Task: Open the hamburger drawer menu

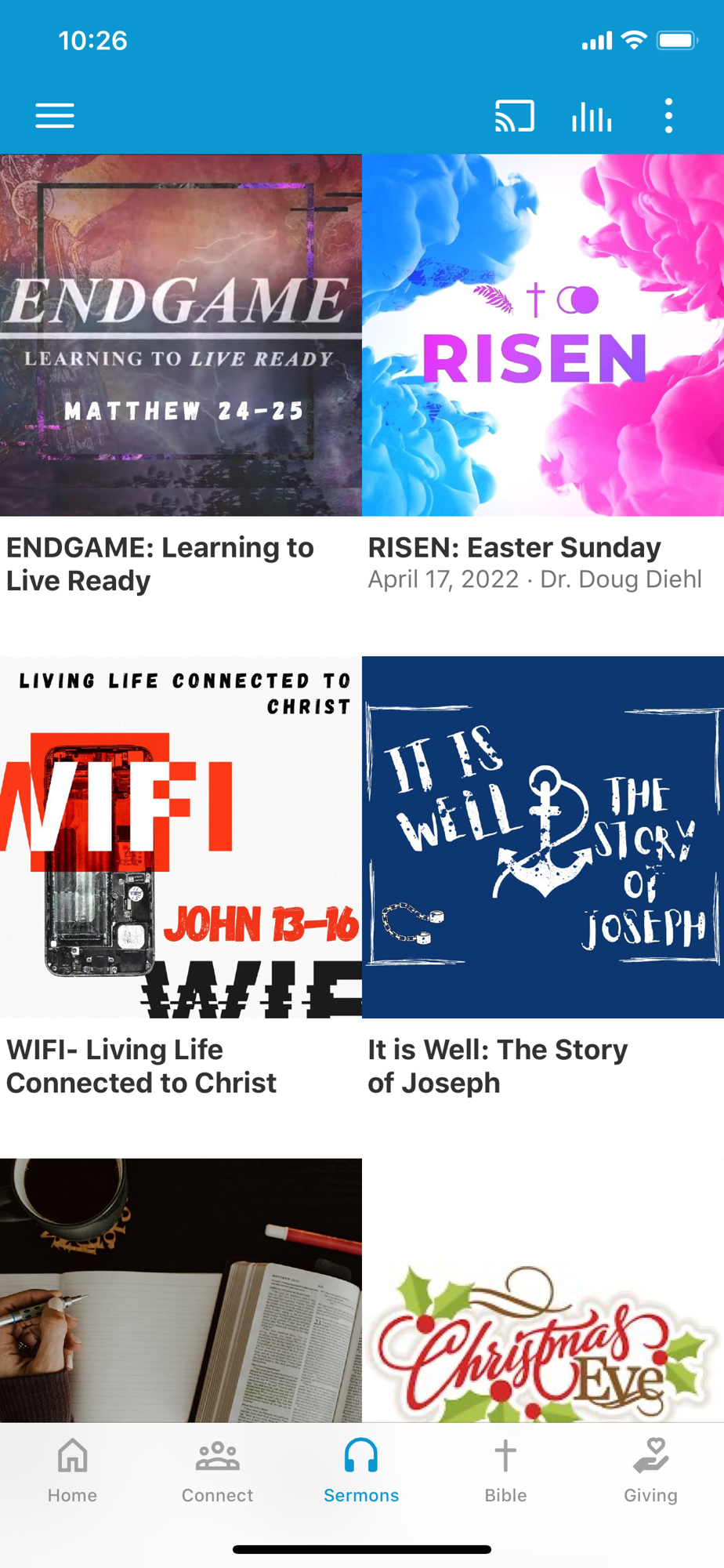Action: (x=55, y=116)
